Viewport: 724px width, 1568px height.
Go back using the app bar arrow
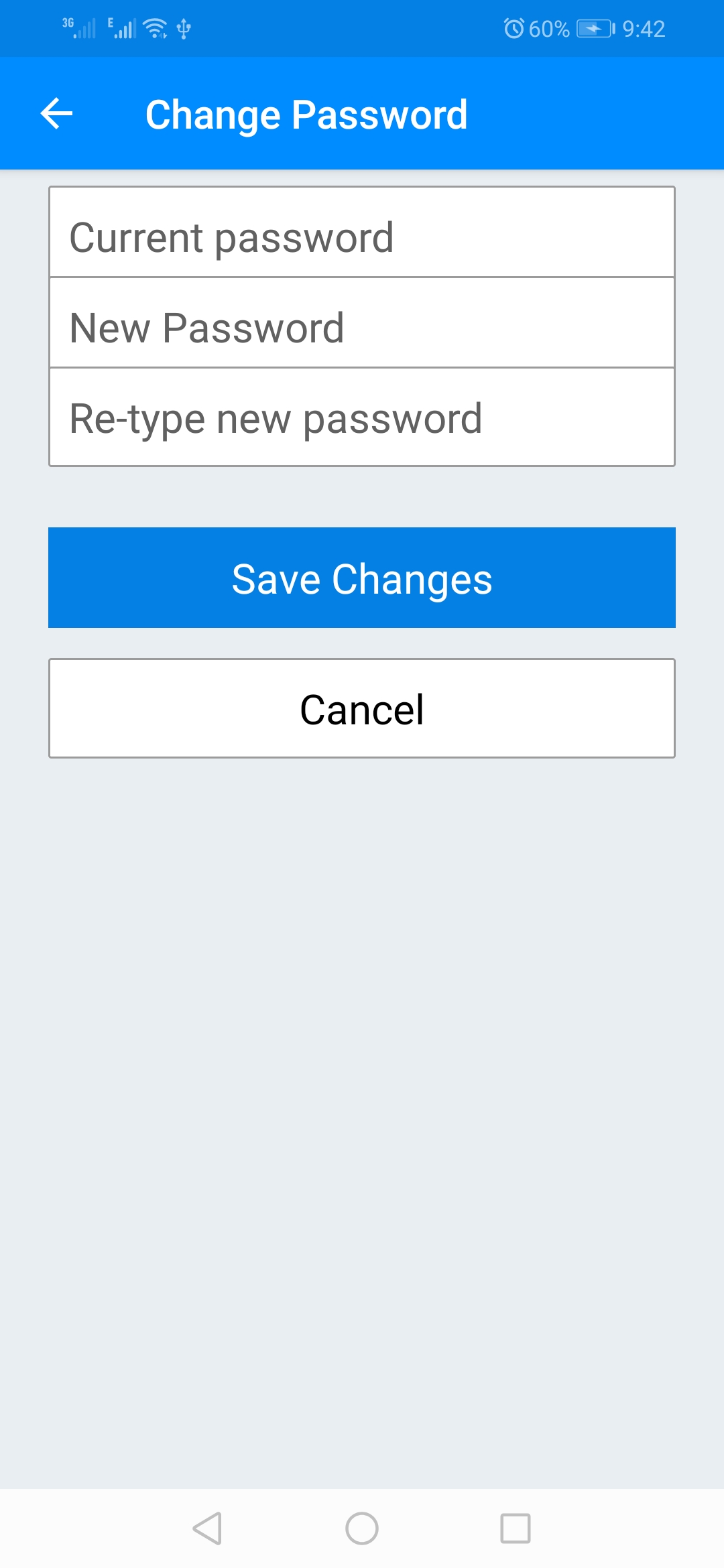point(56,113)
